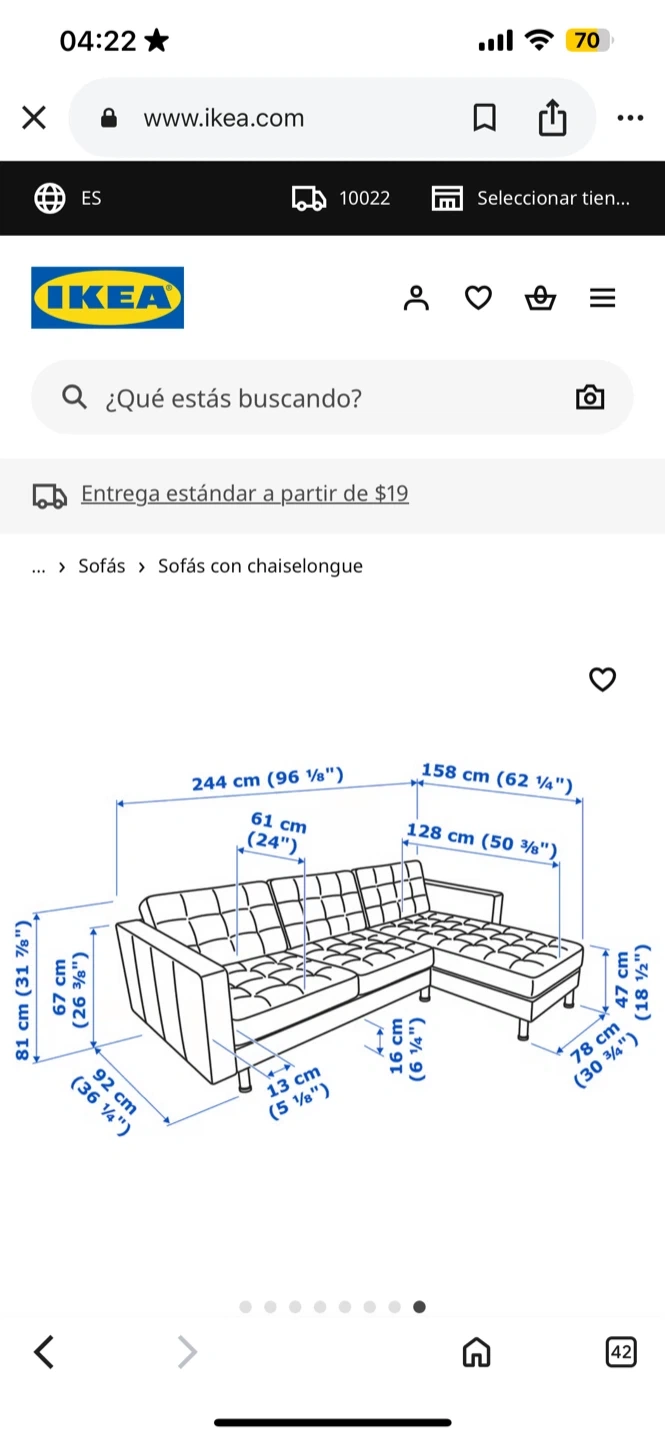Image resolution: width=665 pixels, height=1440 pixels.
Task: Bookmark this page in the browser
Action: 484,118
